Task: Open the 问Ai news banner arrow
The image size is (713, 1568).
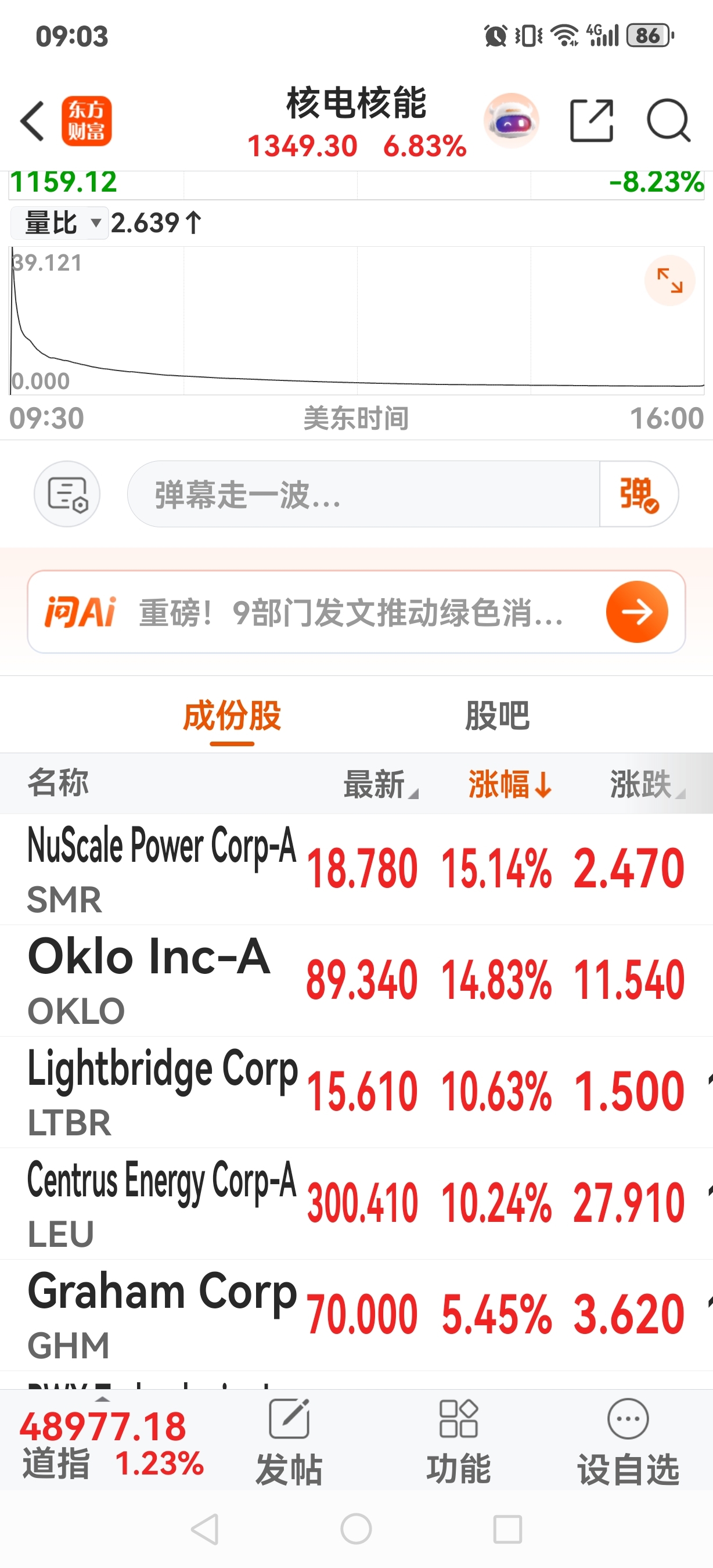Action: (x=636, y=612)
